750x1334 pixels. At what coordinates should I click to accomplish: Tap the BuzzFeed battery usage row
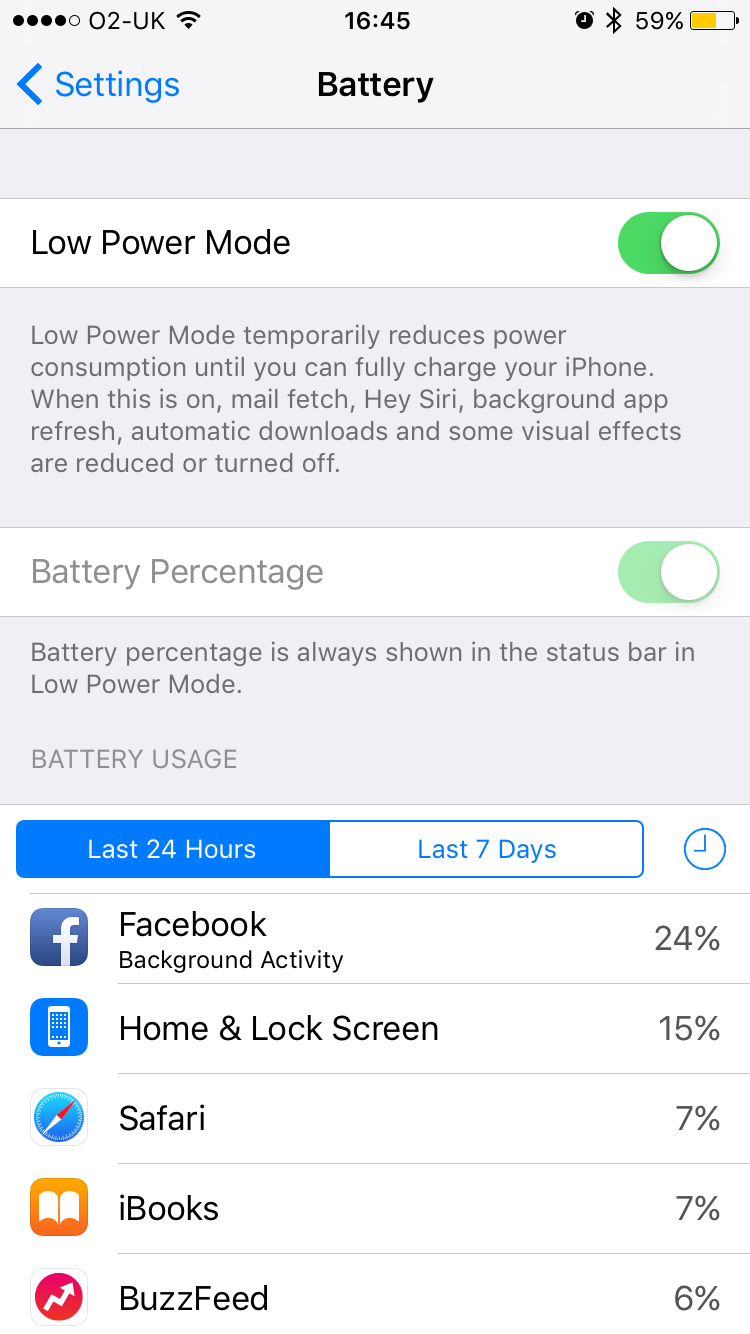click(375, 1297)
